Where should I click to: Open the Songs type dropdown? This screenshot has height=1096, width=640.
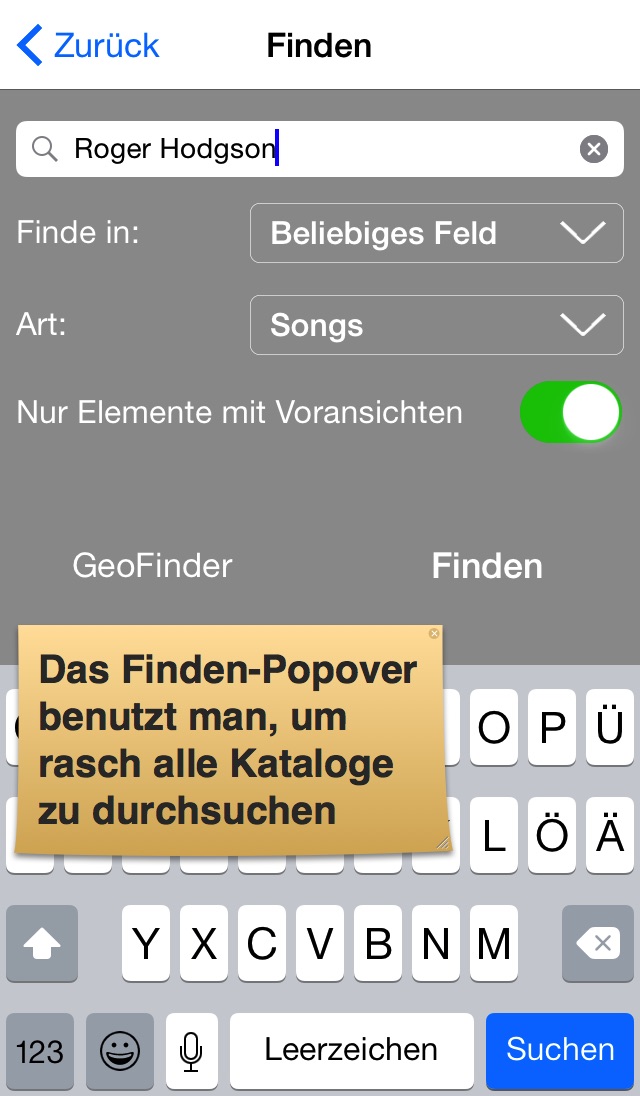(x=437, y=325)
